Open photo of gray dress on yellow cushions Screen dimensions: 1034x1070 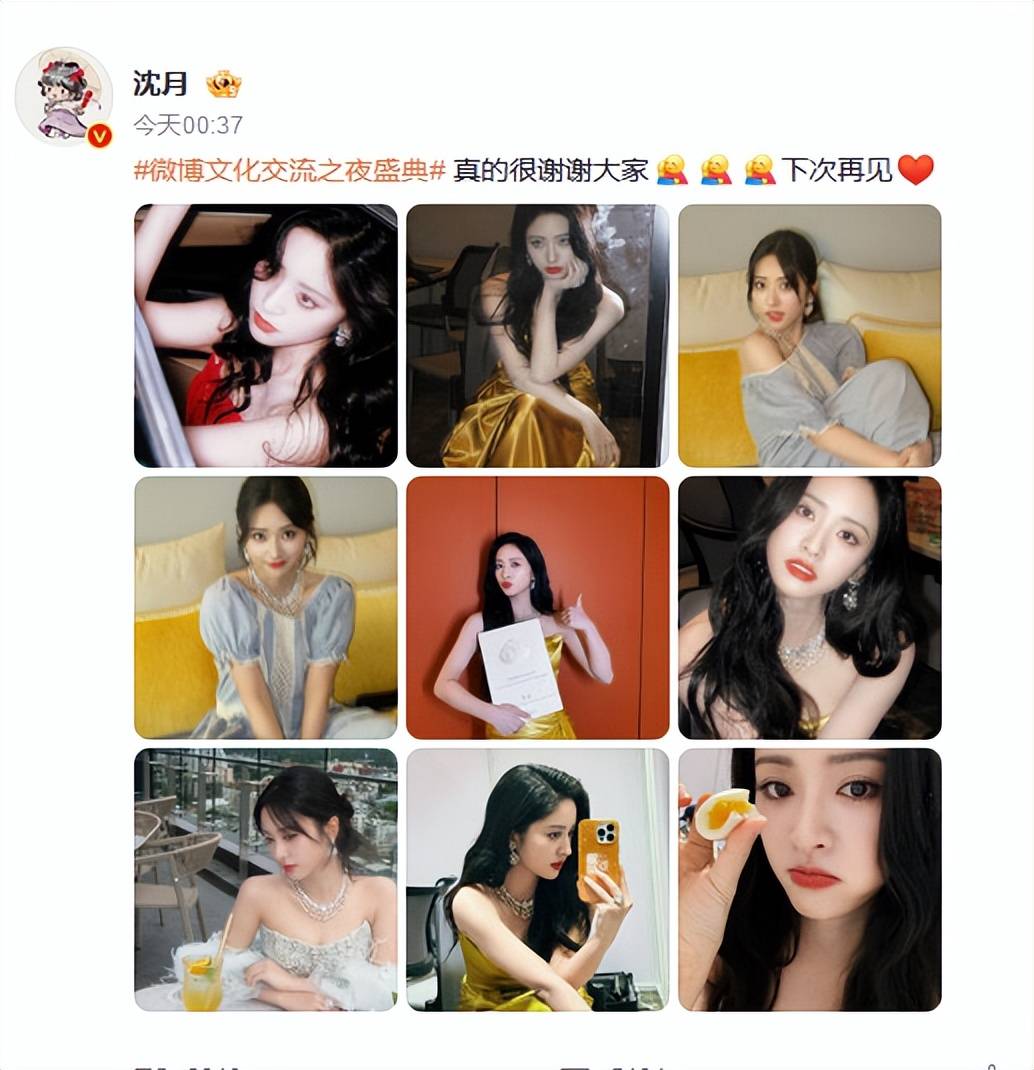tap(809, 336)
